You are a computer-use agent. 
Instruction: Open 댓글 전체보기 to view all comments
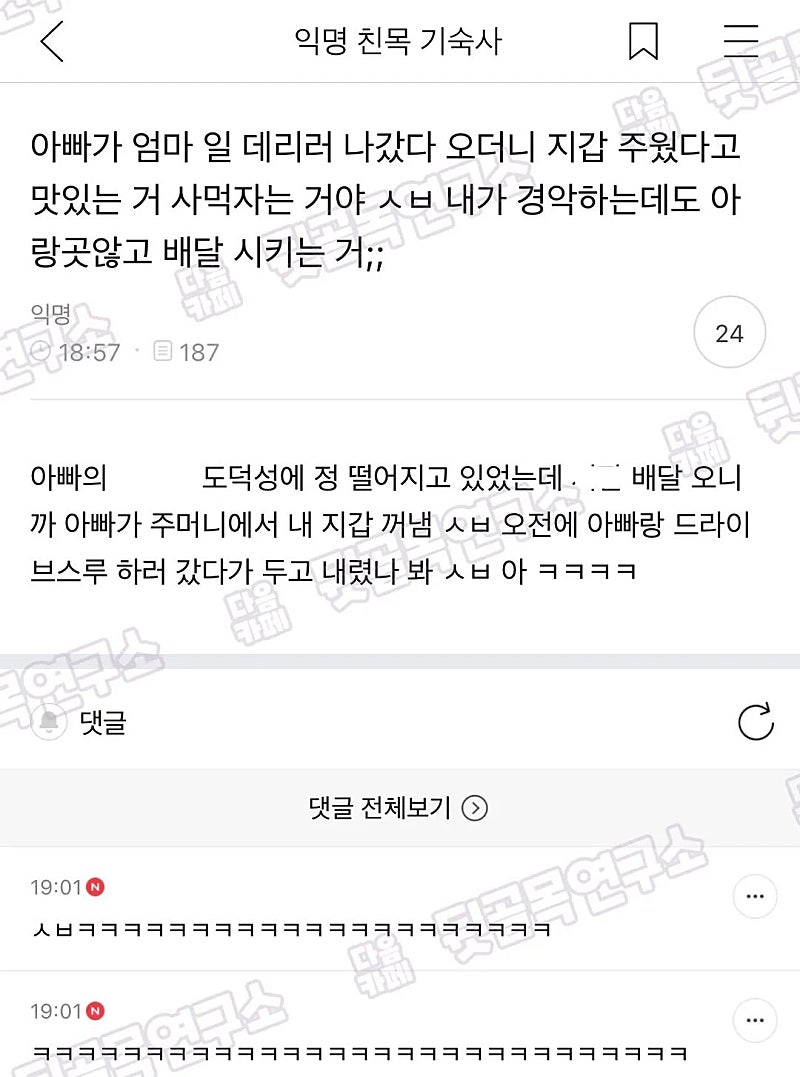pyautogui.click(x=399, y=808)
